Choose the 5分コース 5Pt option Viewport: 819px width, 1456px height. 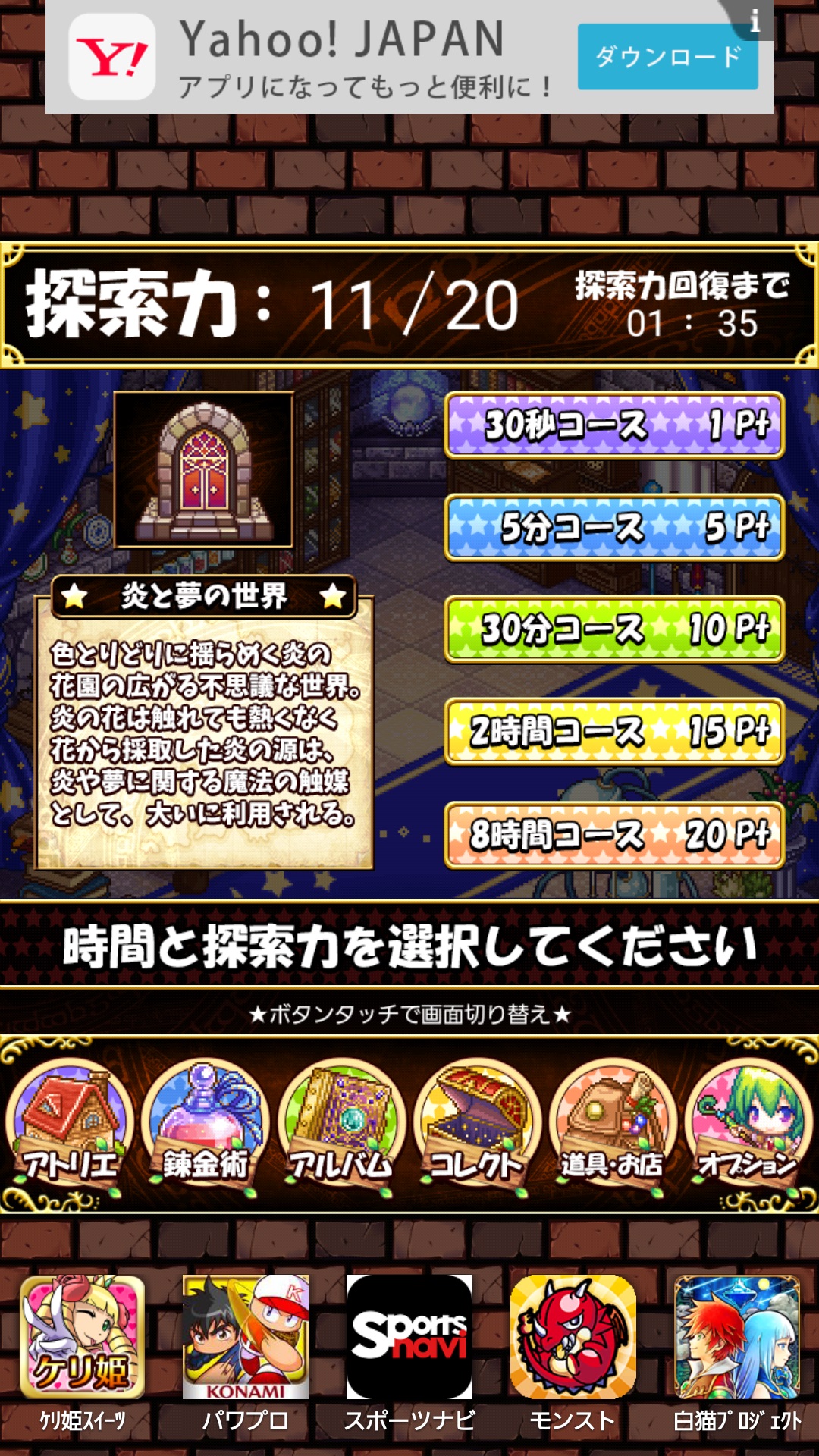point(614,528)
